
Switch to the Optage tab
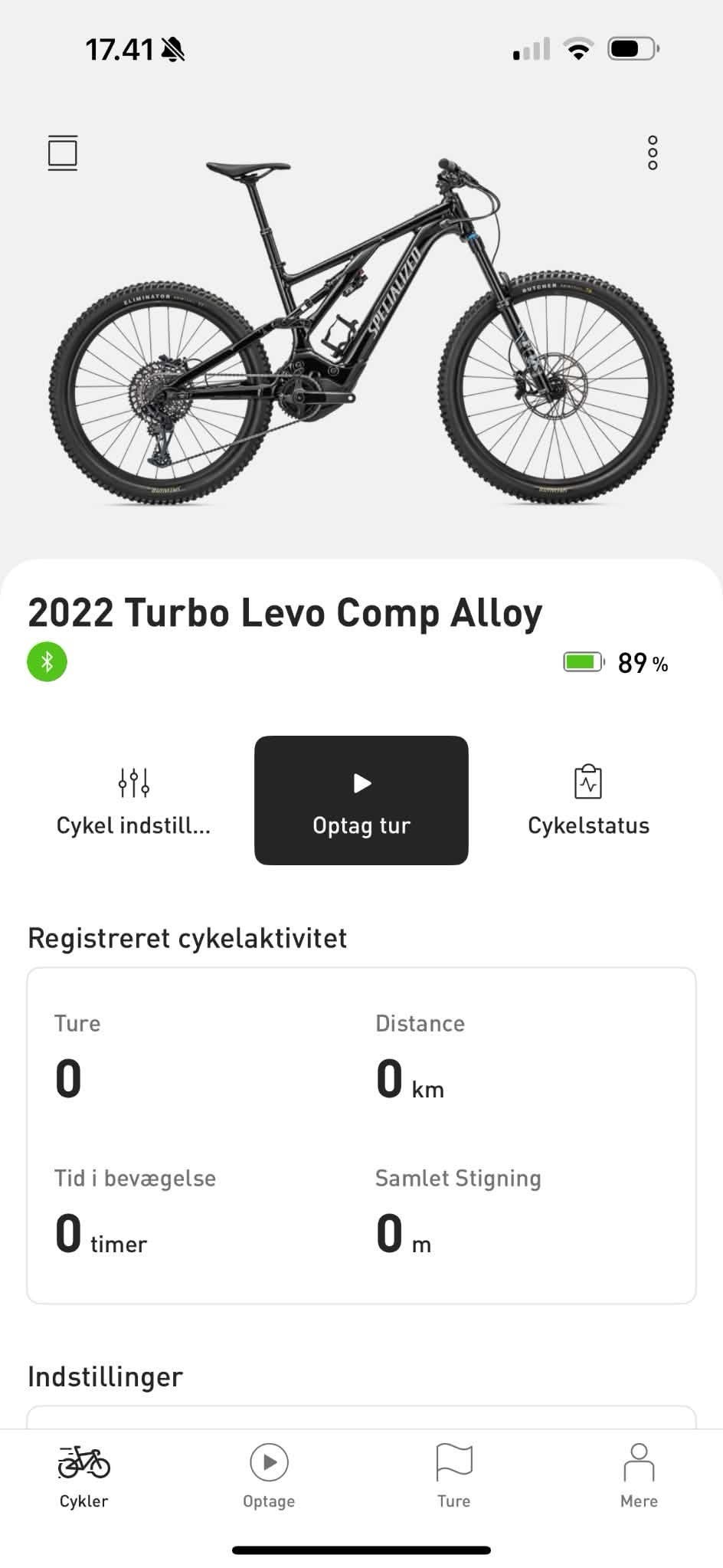269,1478
